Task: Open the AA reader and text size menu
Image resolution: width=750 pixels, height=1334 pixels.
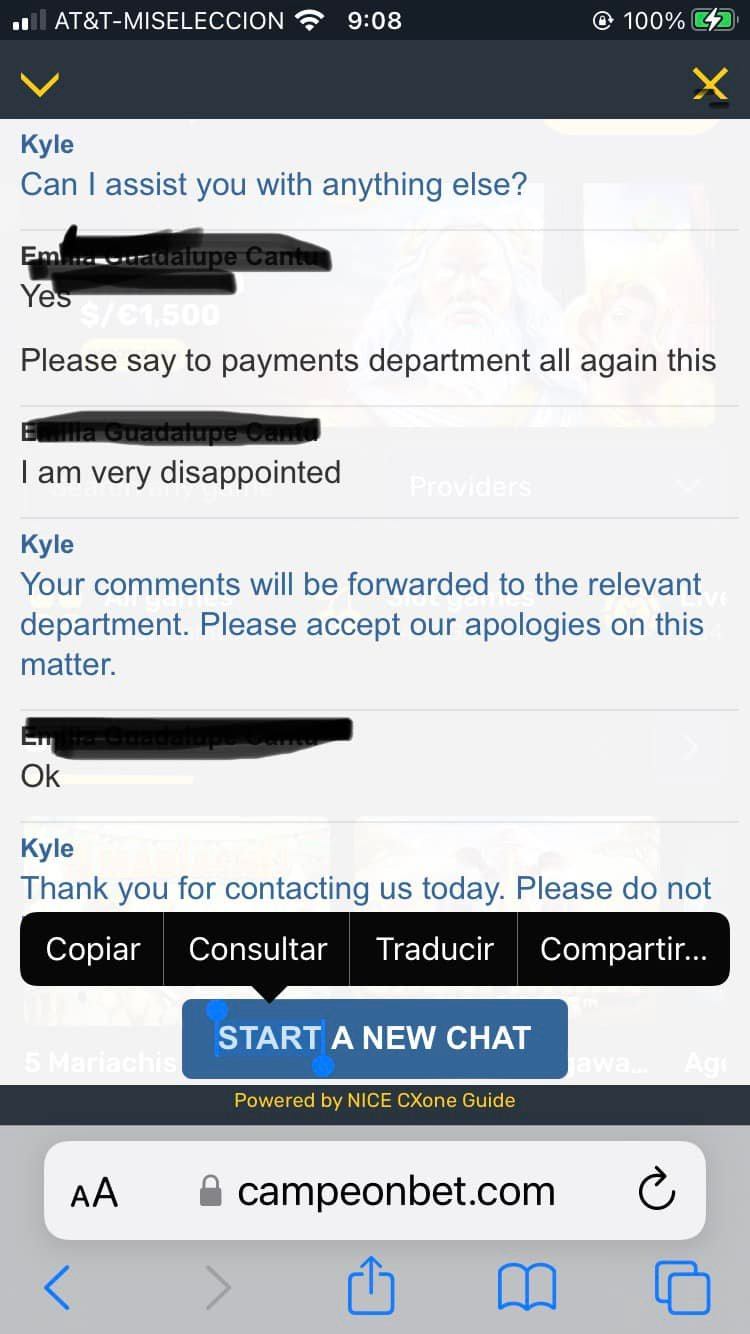Action: click(94, 1192)
